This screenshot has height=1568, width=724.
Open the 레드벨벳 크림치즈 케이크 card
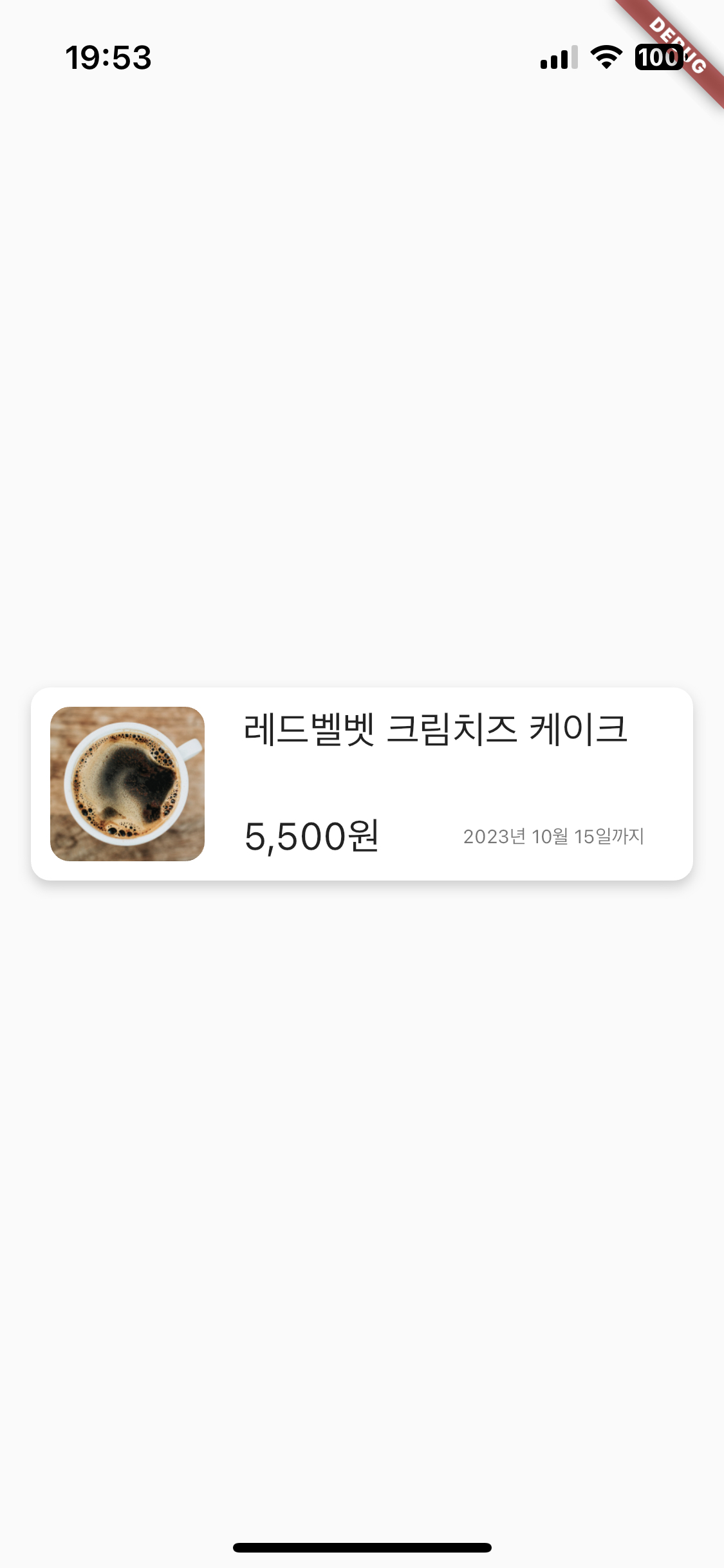[362, 783]
